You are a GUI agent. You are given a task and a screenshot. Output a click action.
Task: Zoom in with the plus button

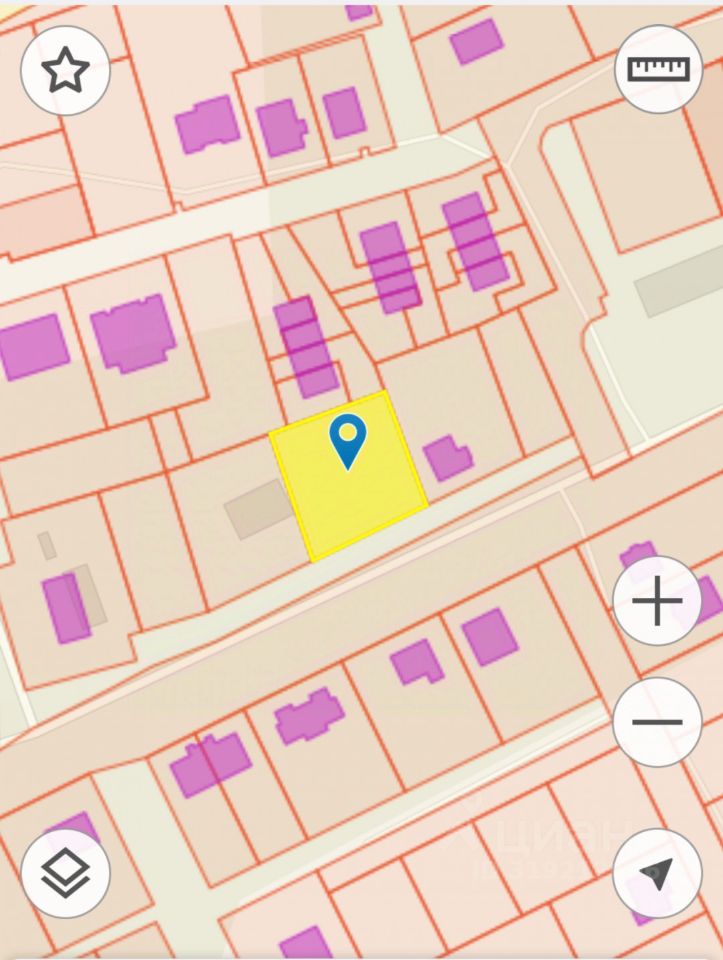(x=657, y=601)
